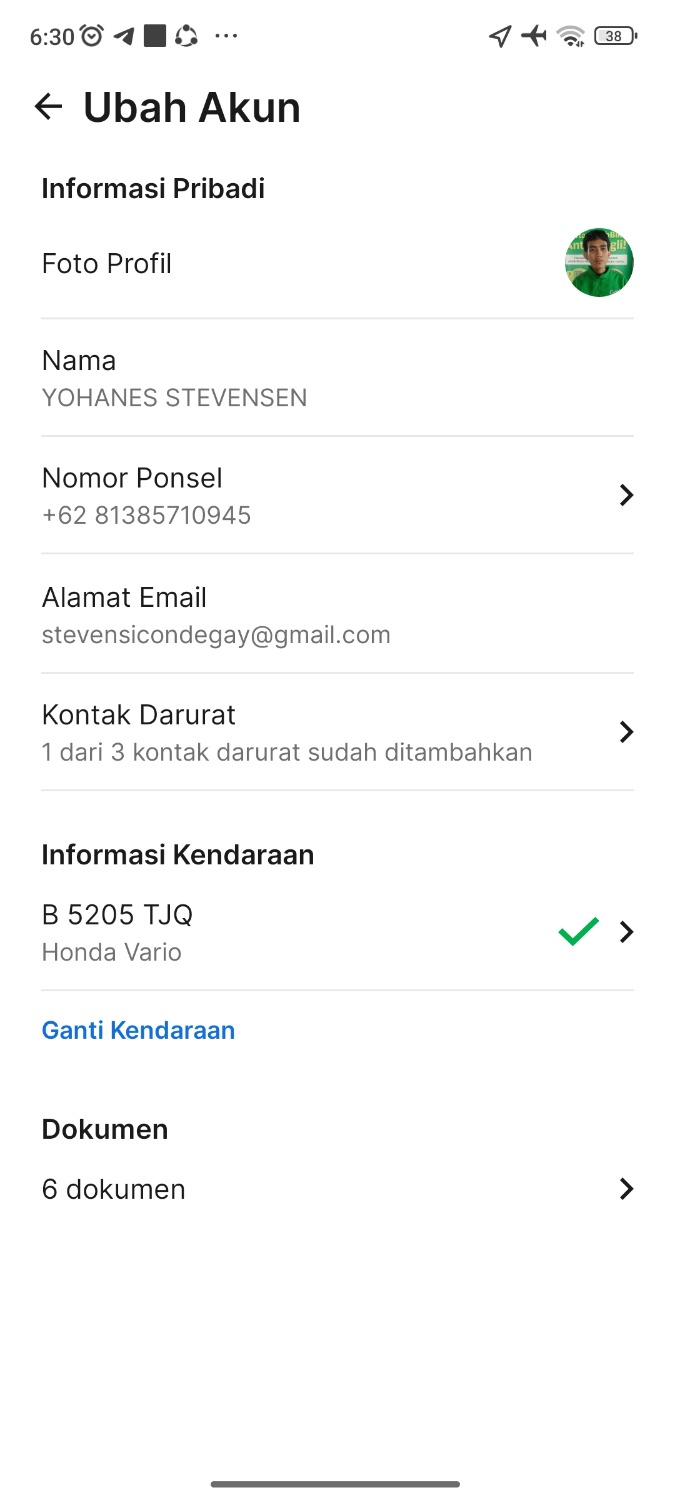The width and height of the screenshot is (675, 1500).
Task: Open Kontak Darurat settings
Action: tap(337, 732)
